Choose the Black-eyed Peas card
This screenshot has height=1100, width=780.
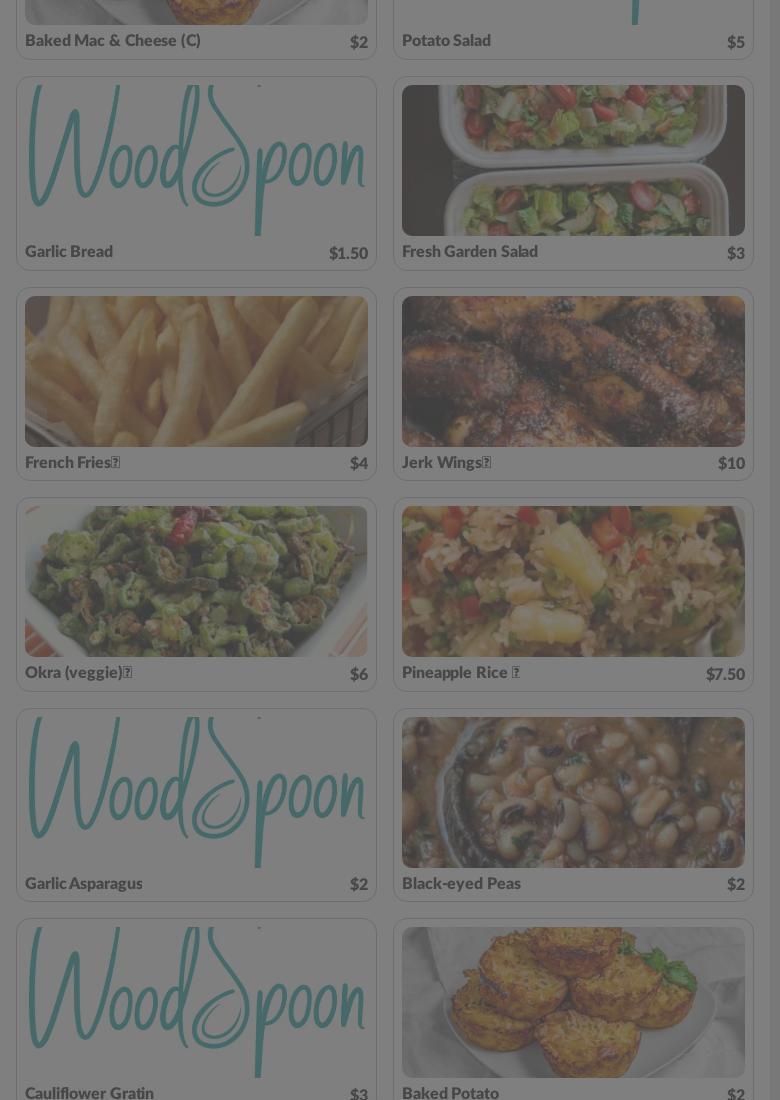point(573,805)
